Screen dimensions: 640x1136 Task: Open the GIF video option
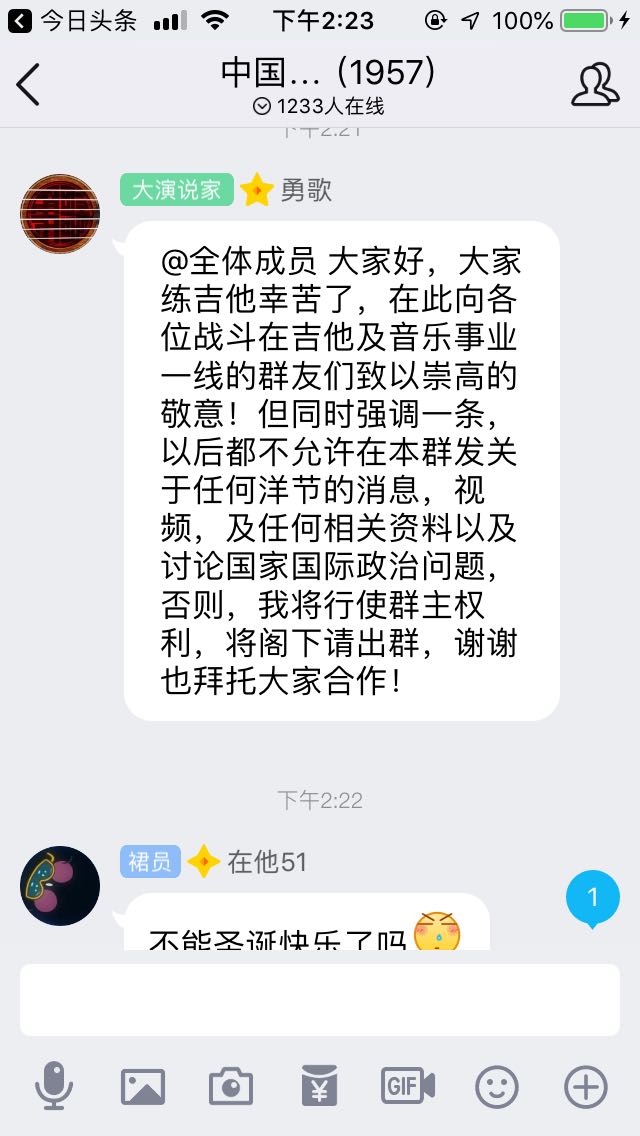click(x=408, y=1086)
